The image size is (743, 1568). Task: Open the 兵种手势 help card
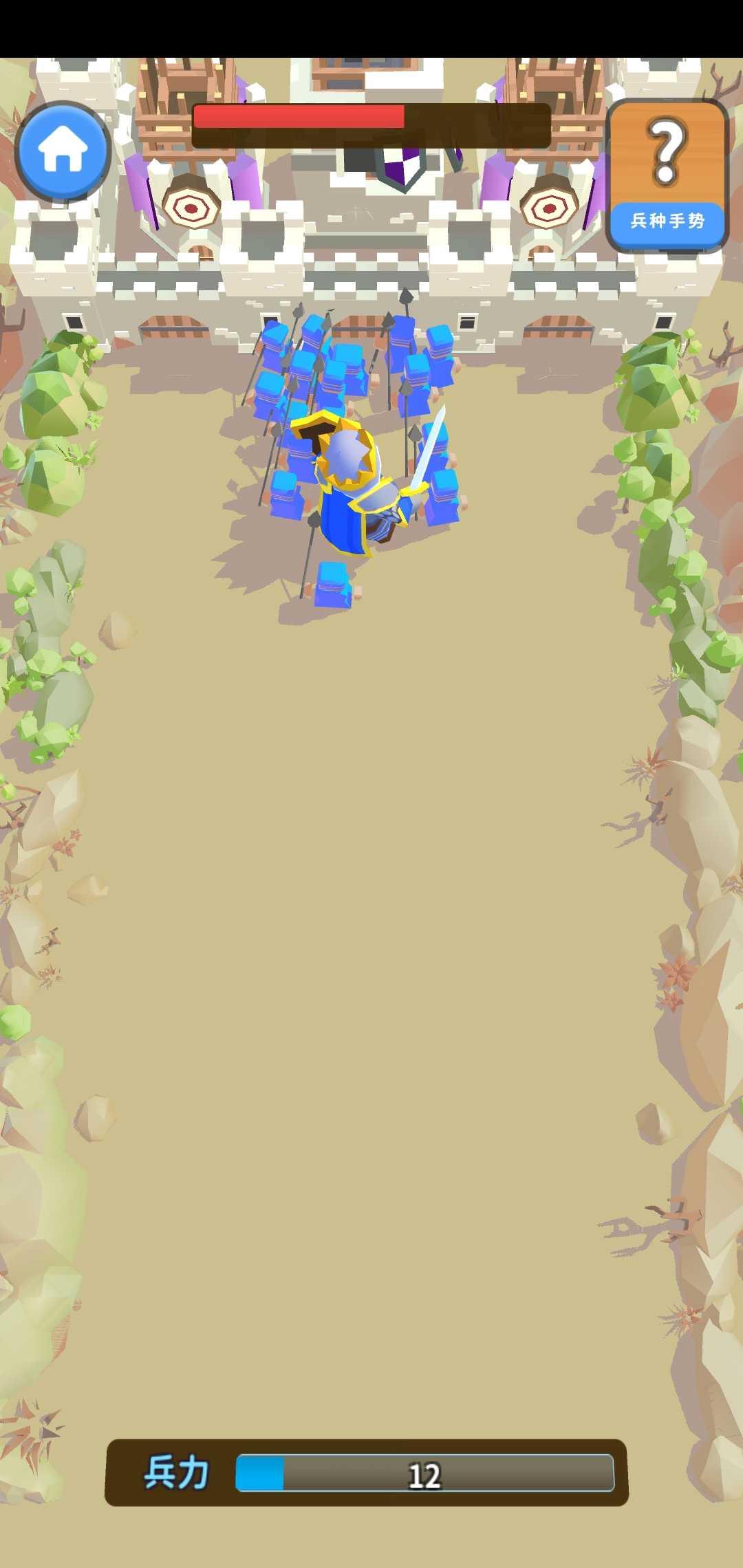pos(667,176)
